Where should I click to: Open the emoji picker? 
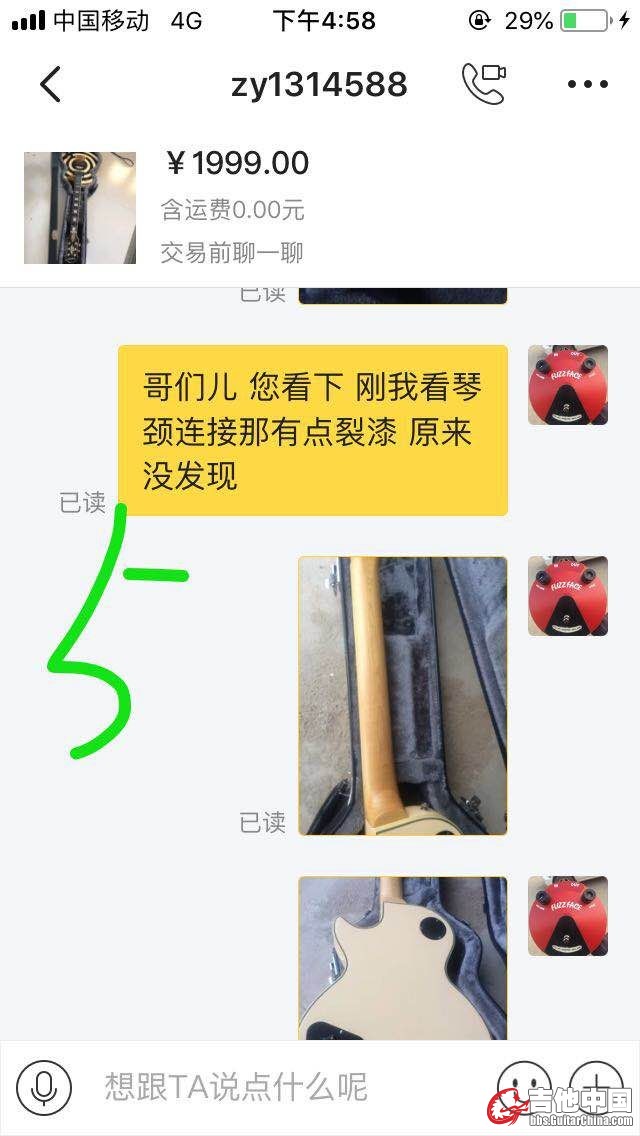click(x=524, y=1087)
